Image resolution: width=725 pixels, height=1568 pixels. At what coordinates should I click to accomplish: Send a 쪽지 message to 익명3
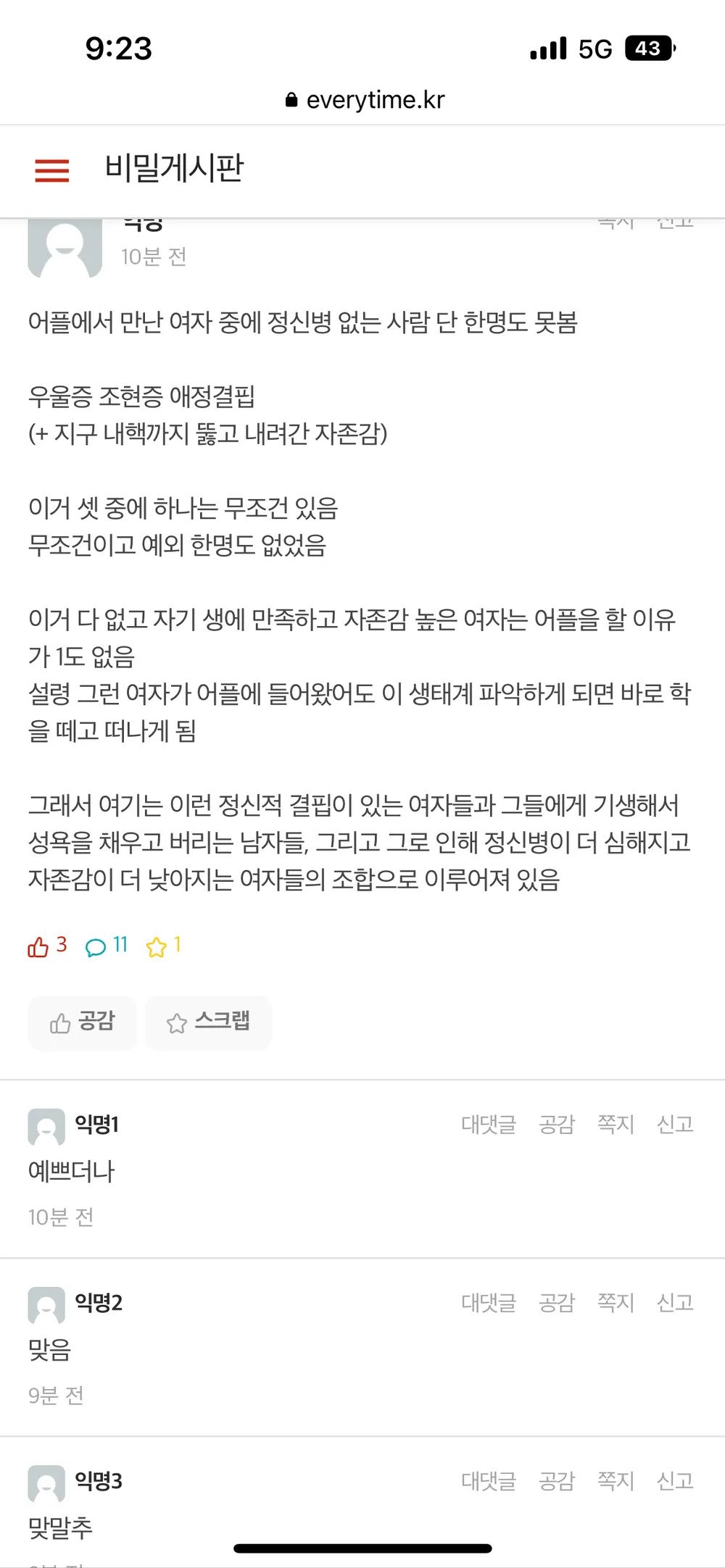pos(616,1480)
